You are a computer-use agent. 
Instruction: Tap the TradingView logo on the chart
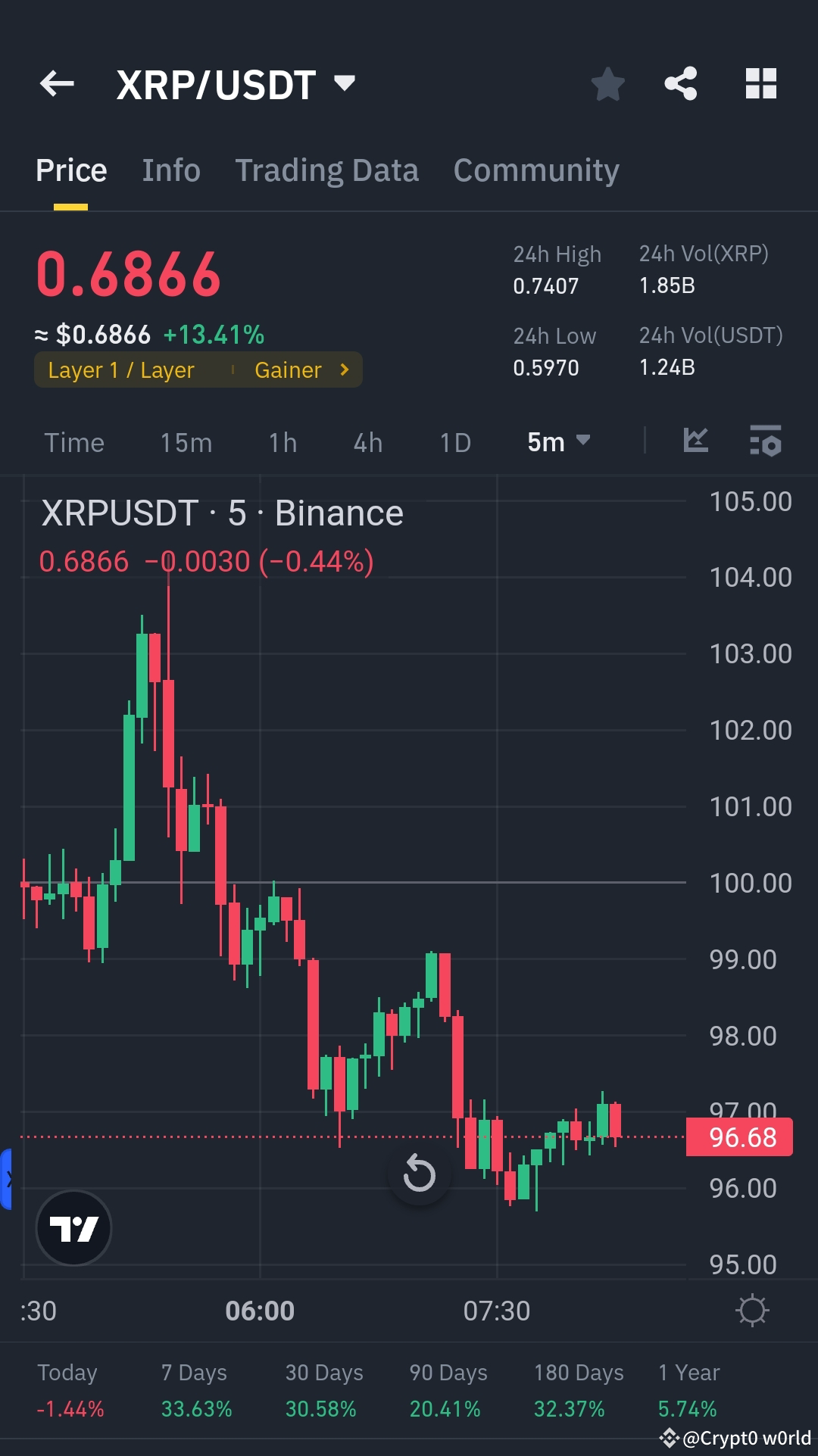click(72, 1228)
